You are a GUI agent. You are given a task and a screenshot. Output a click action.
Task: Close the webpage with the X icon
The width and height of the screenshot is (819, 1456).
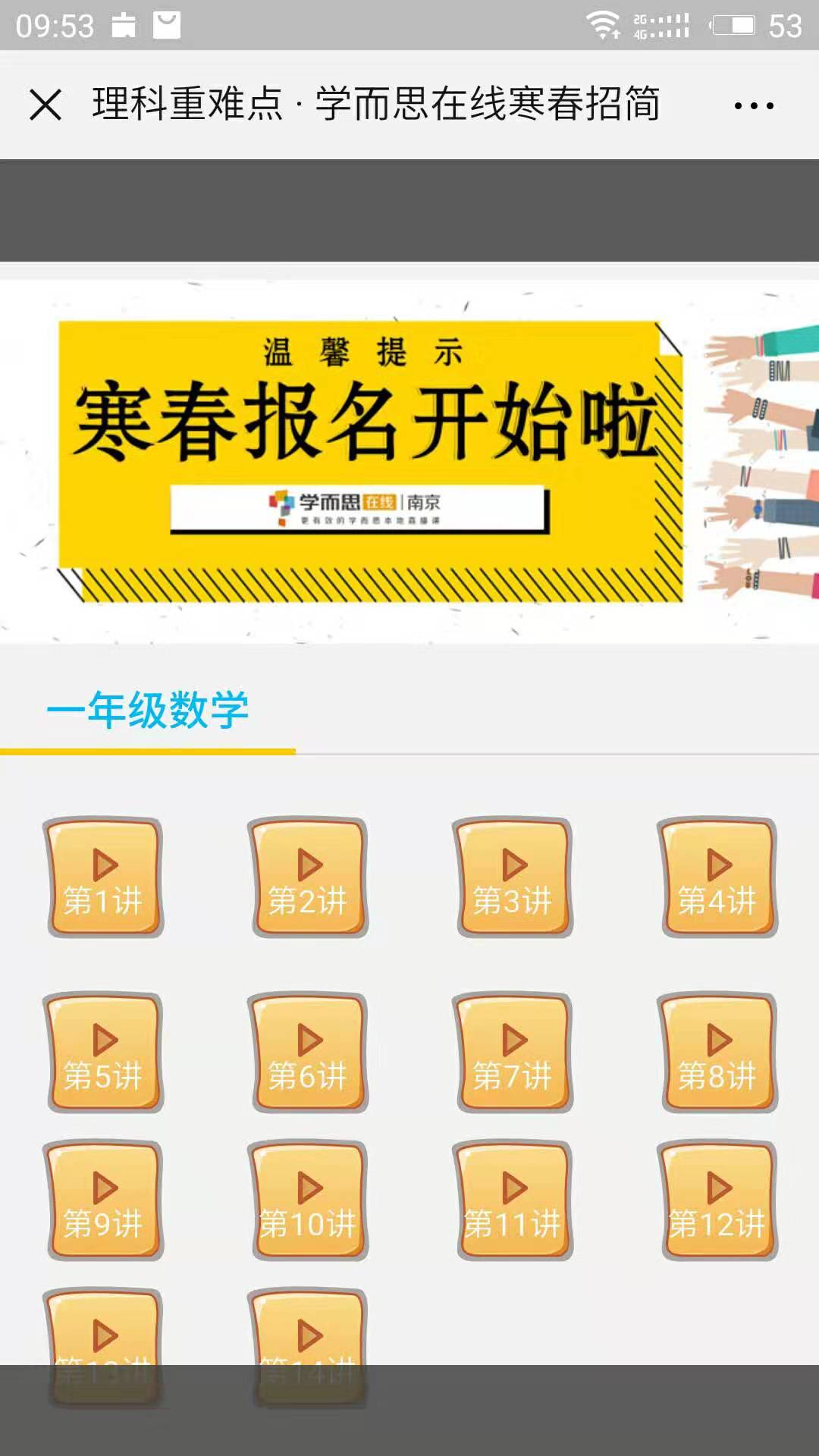tap(45, 105)
